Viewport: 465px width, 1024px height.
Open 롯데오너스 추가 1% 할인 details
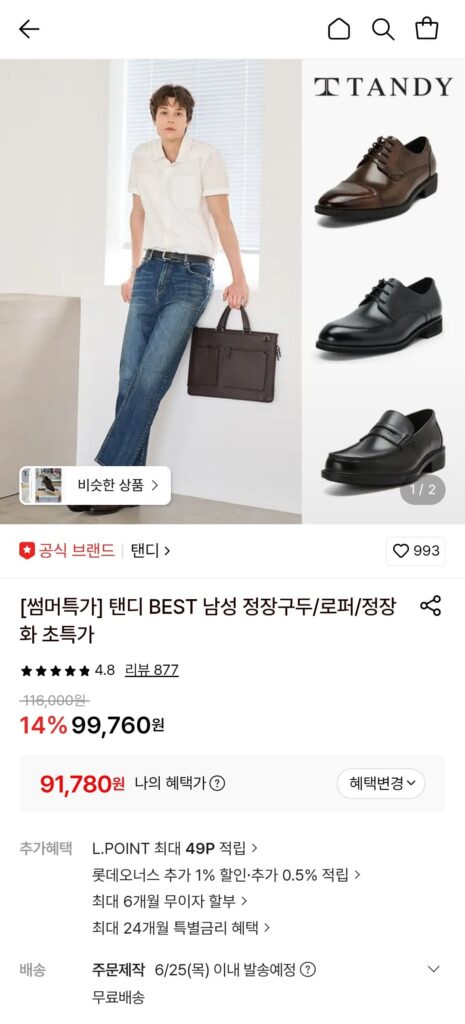click(227, 874)
